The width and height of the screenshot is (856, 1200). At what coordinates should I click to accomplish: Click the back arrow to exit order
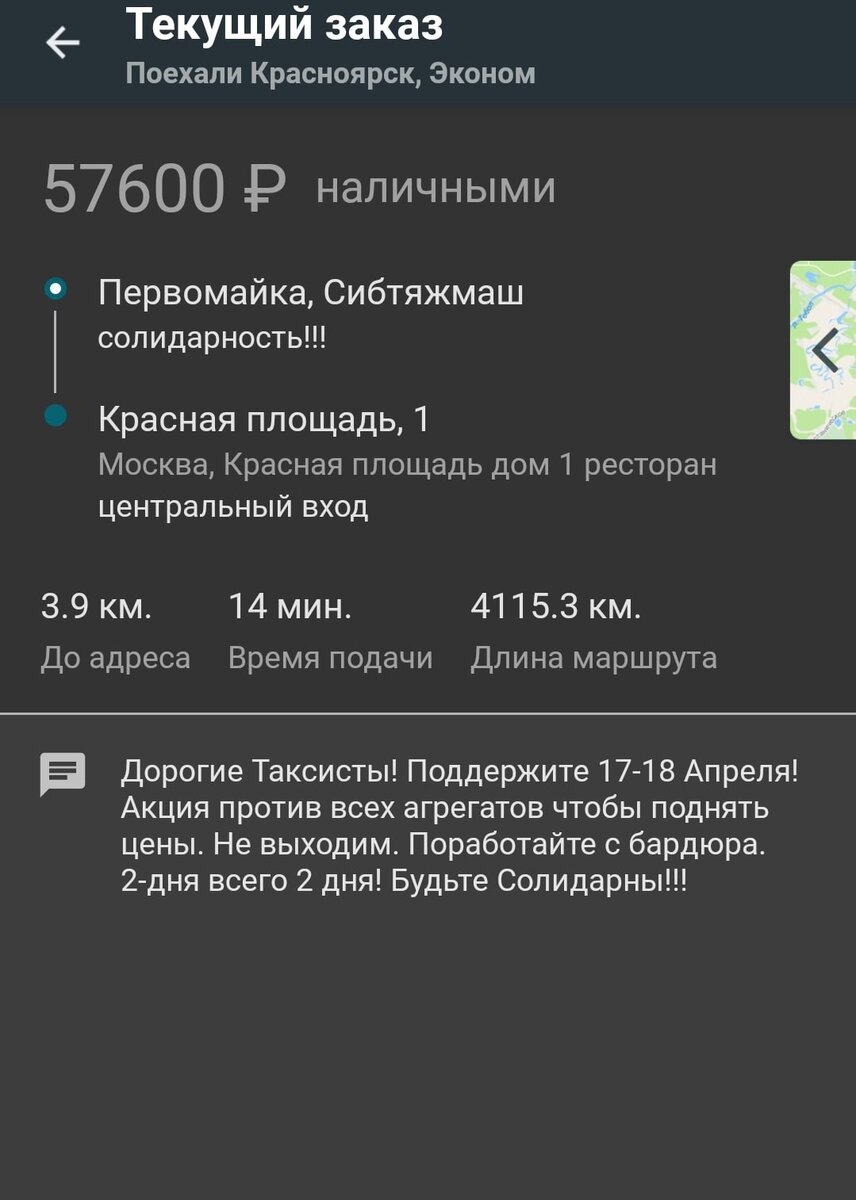tap(62, 43)
